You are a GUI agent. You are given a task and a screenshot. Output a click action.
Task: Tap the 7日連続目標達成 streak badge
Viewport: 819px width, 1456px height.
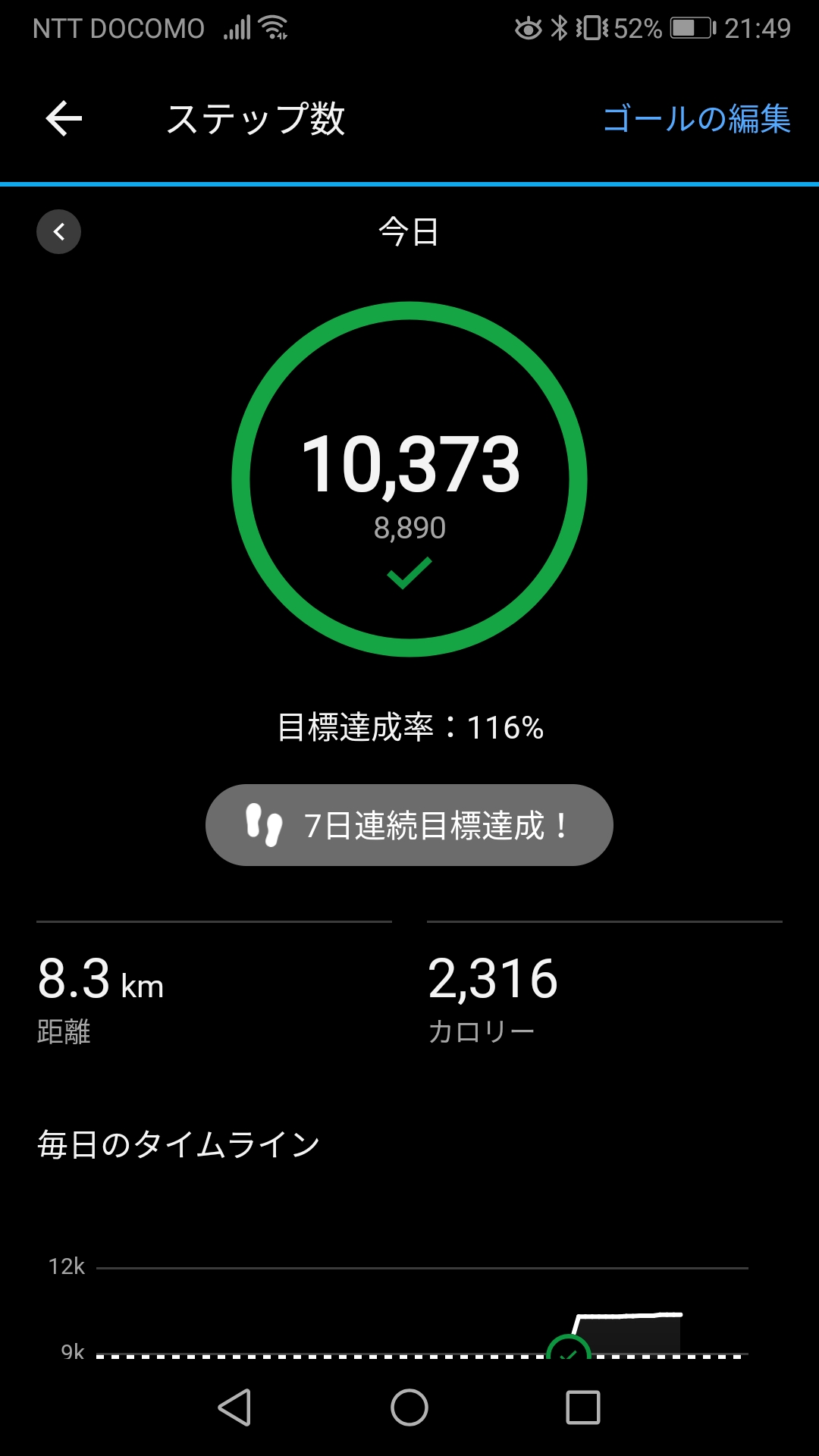409,825
